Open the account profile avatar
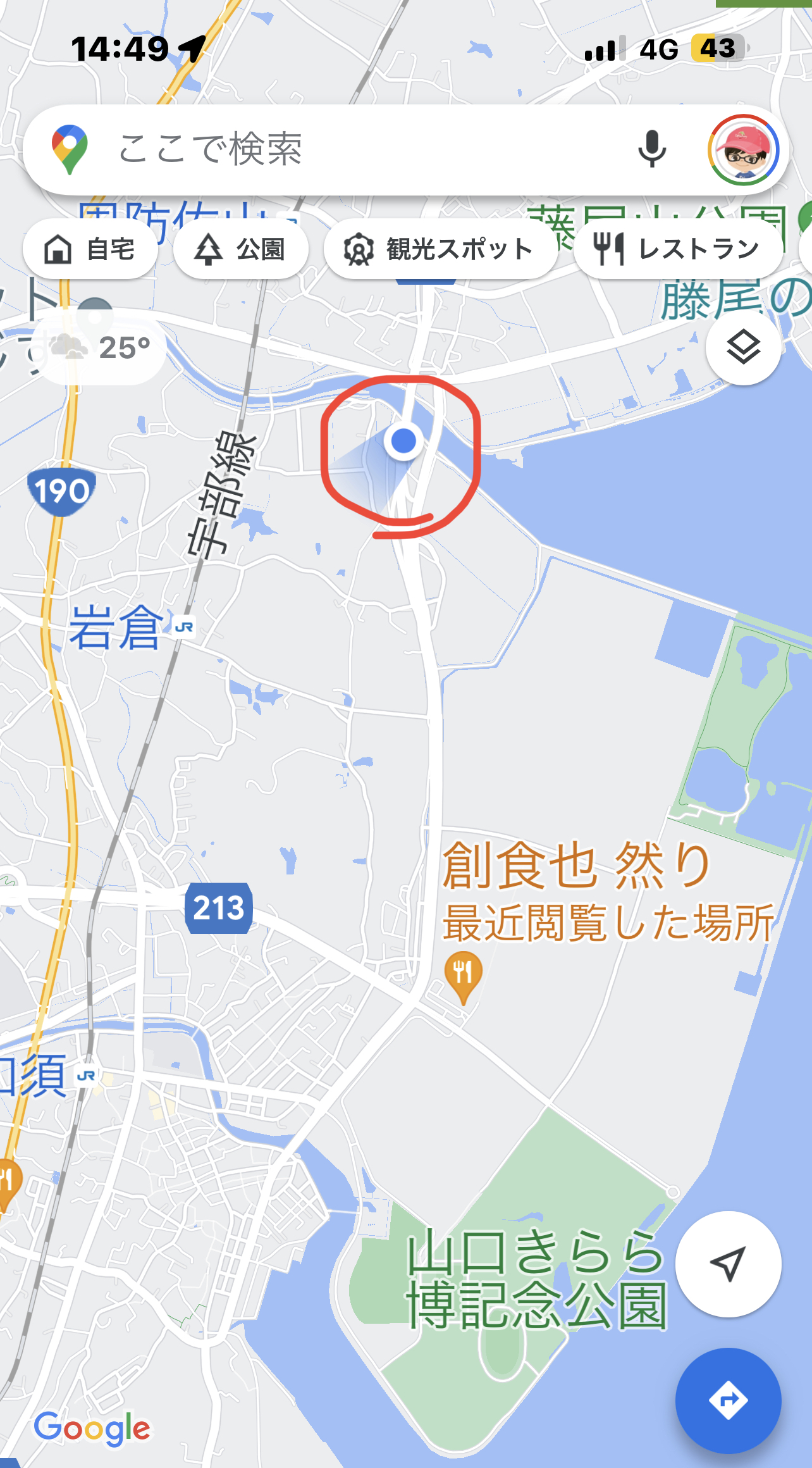Viewport: 812px width, 1468px height. pyautogui.click(x=743, y=150)
